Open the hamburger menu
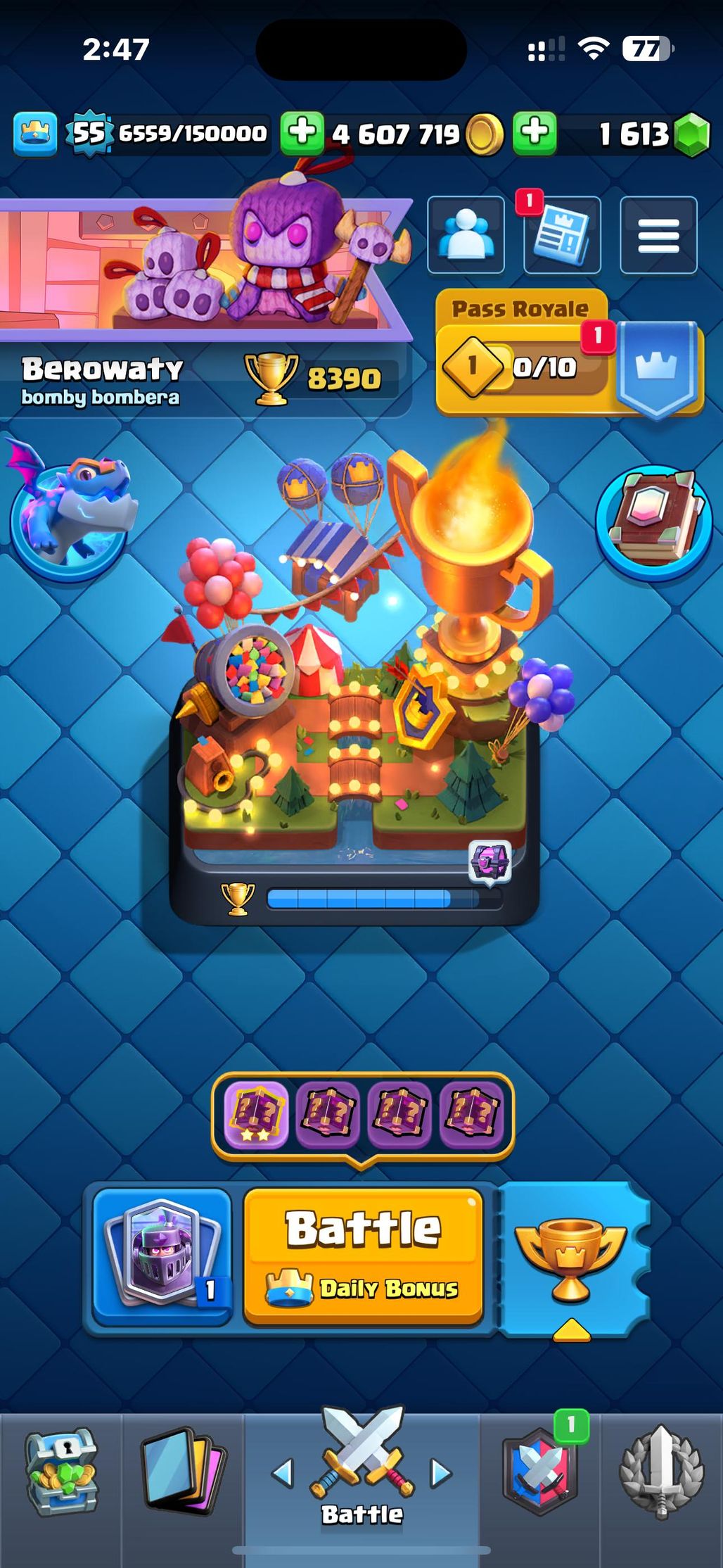This screenshot has height=1568, width=723. (x=658, y=235)
